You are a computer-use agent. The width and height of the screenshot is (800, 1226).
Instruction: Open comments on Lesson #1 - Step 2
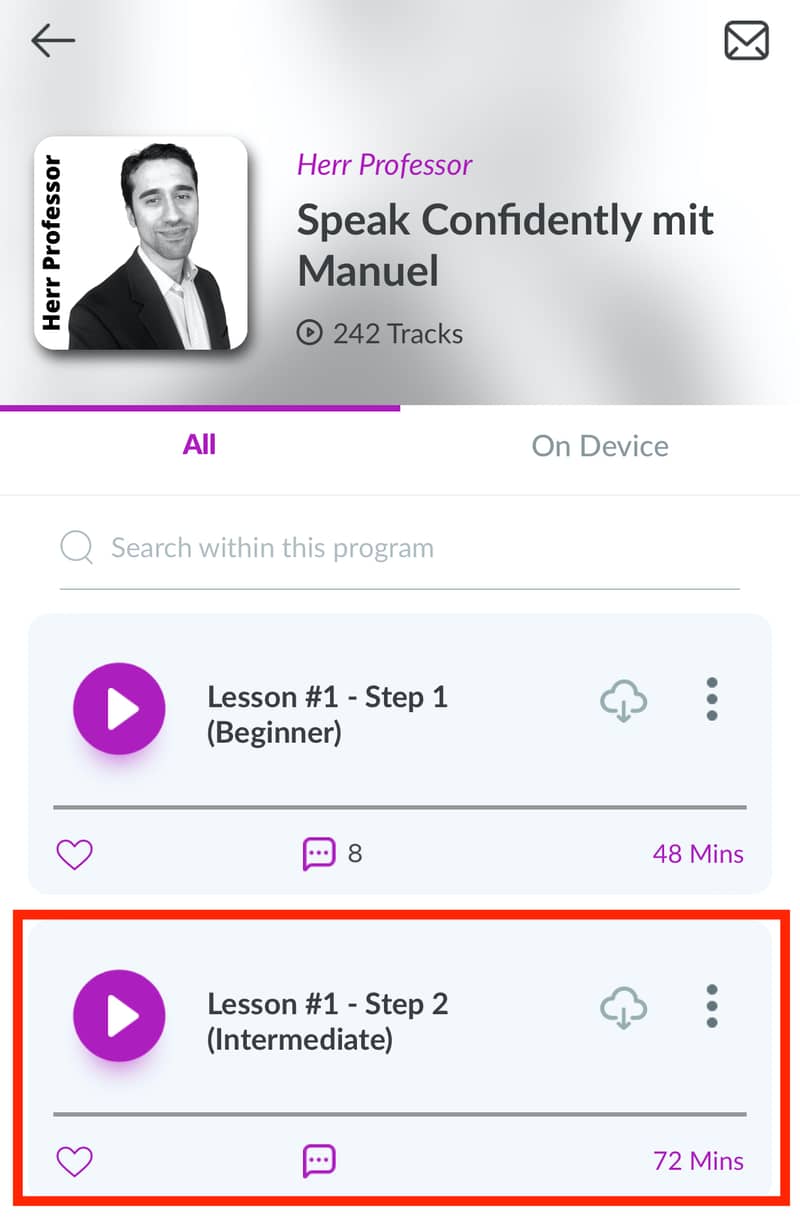(319, 1161)
